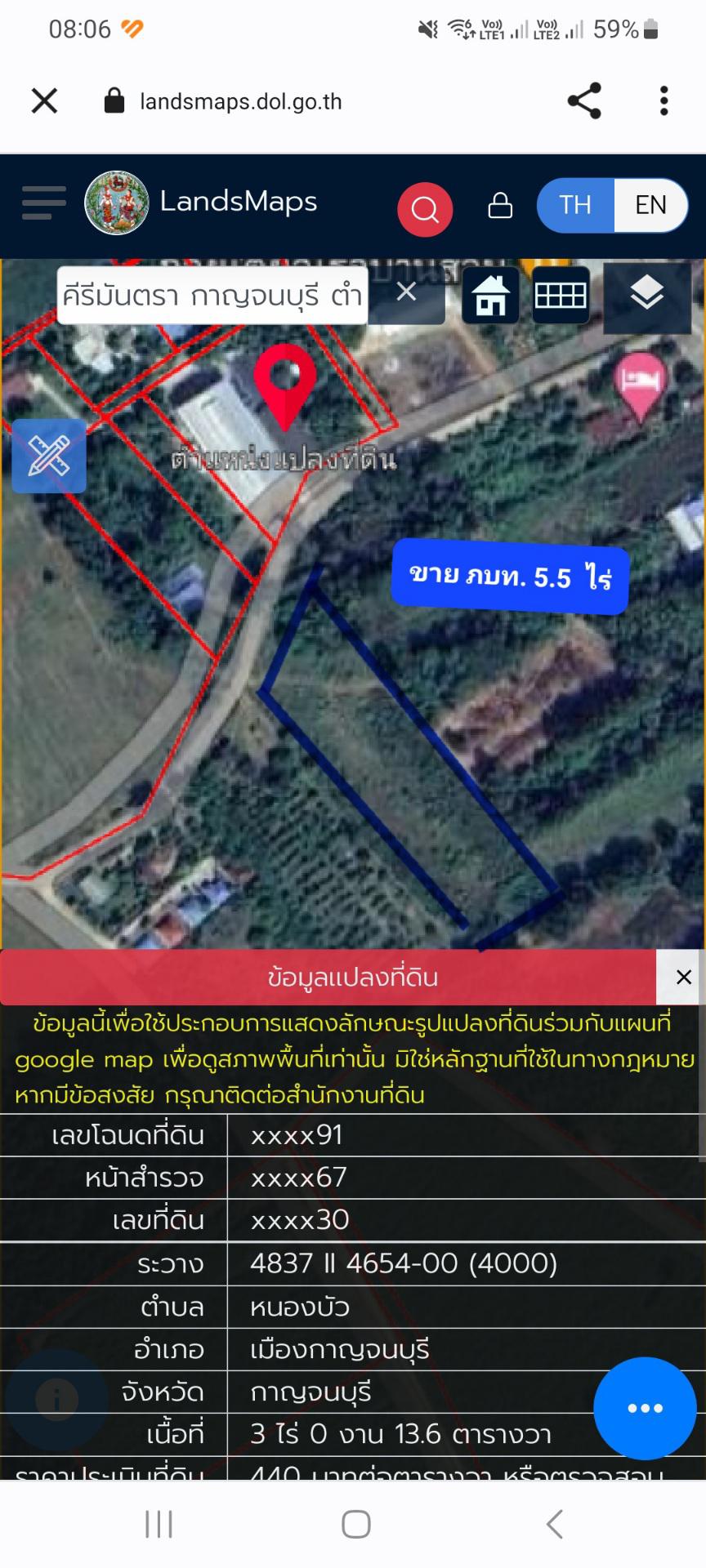Screen dimensions: 706x1568
Task: Clear the location search text
Action: pyautogui.click(x=406, y=292)
